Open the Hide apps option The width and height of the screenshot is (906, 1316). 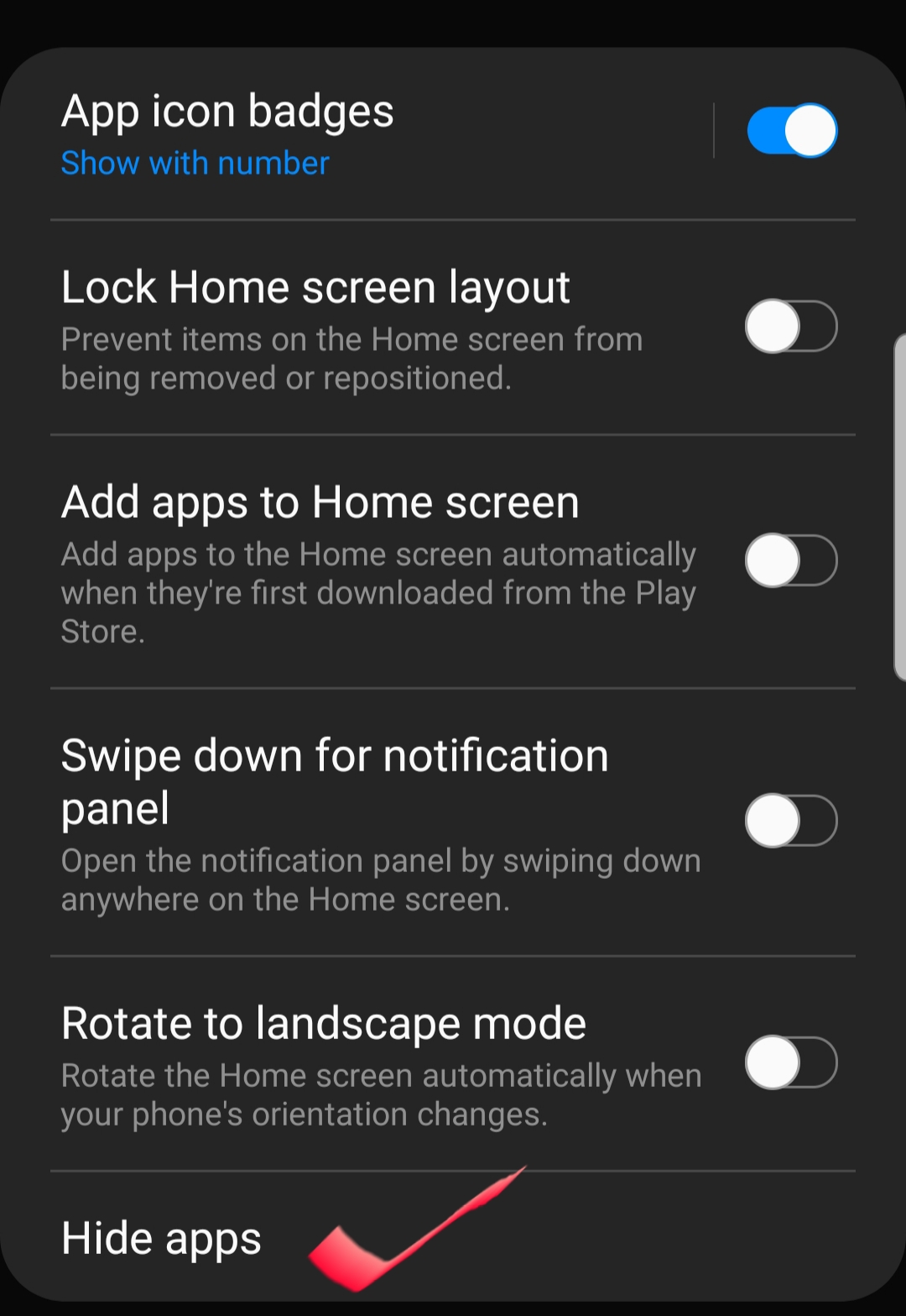click(x=162, y=1239)
